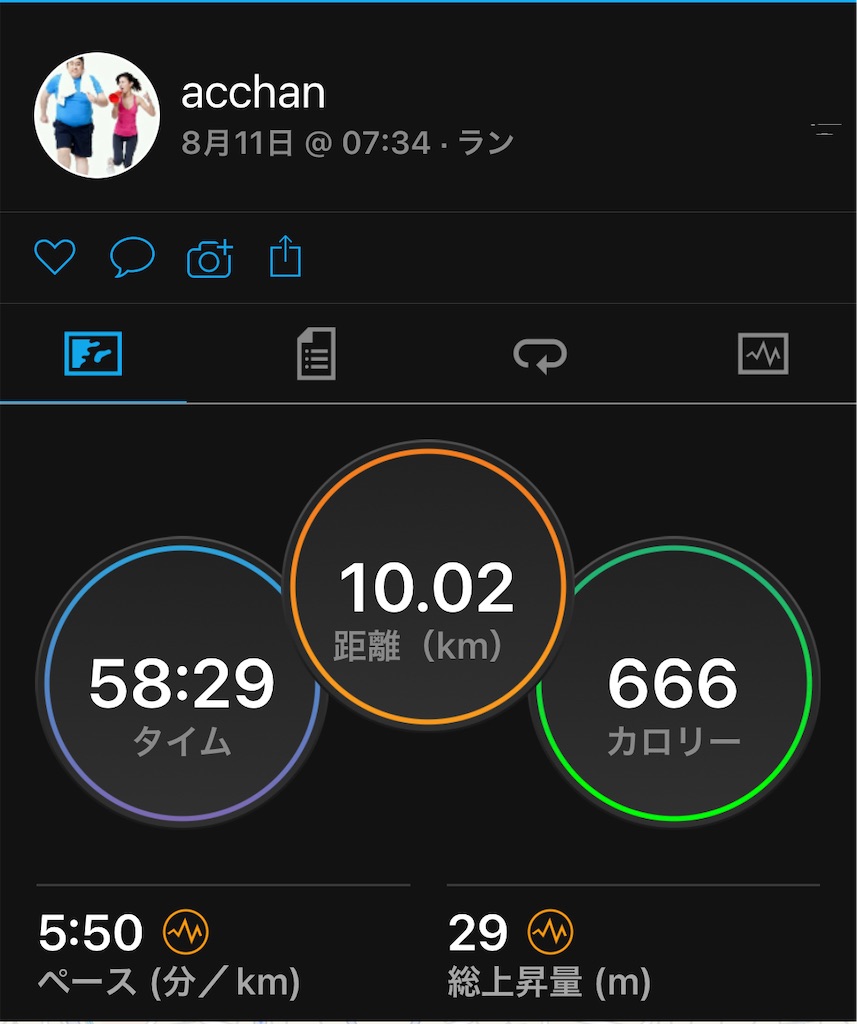The width and height of the screenshot is (857, 1024).
Task: Open comments with the speech bubble icon
Action: (132, 257)
